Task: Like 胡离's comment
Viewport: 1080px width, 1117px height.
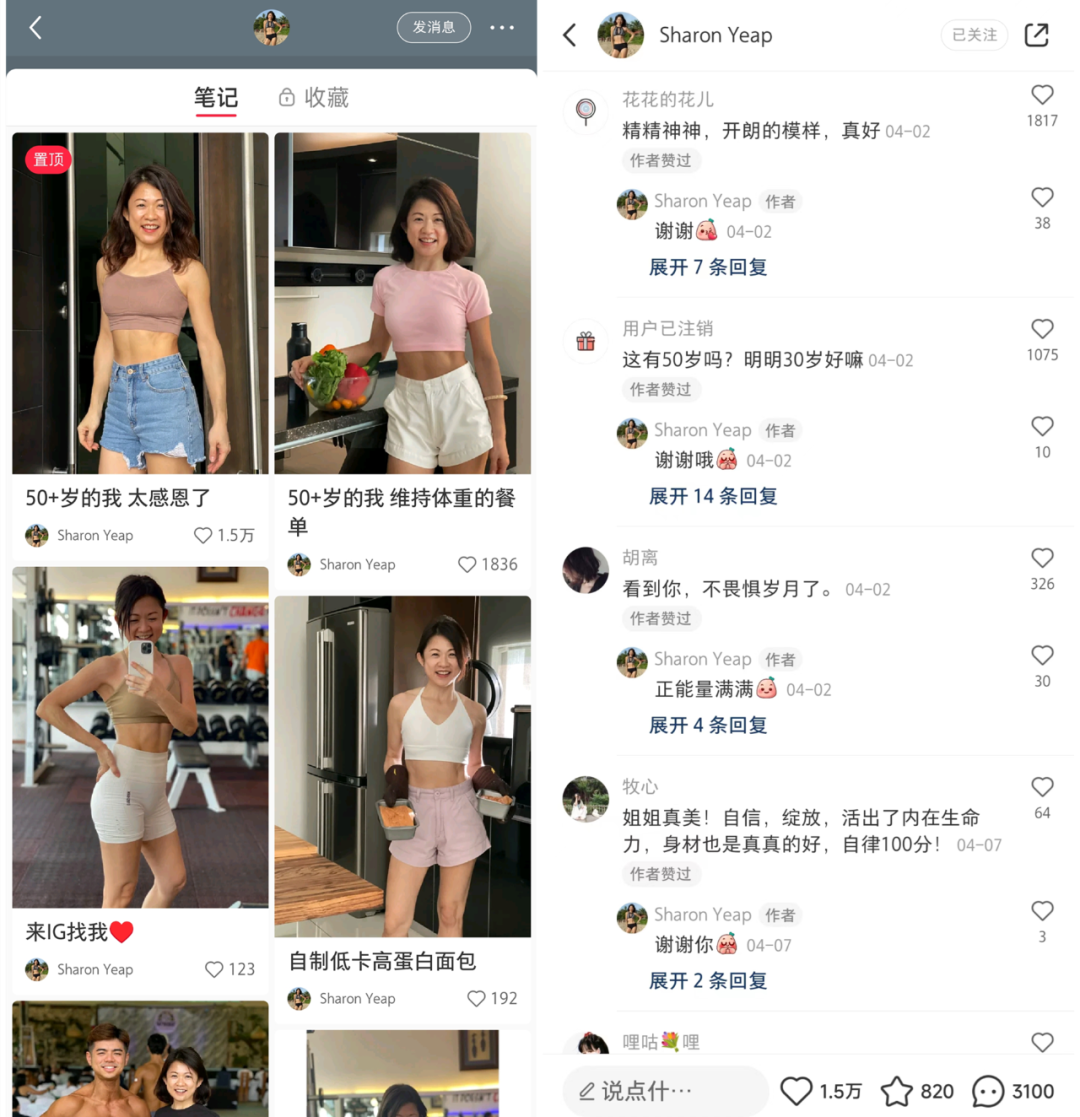Action: pyautogui.click(x=1042, y=558)
